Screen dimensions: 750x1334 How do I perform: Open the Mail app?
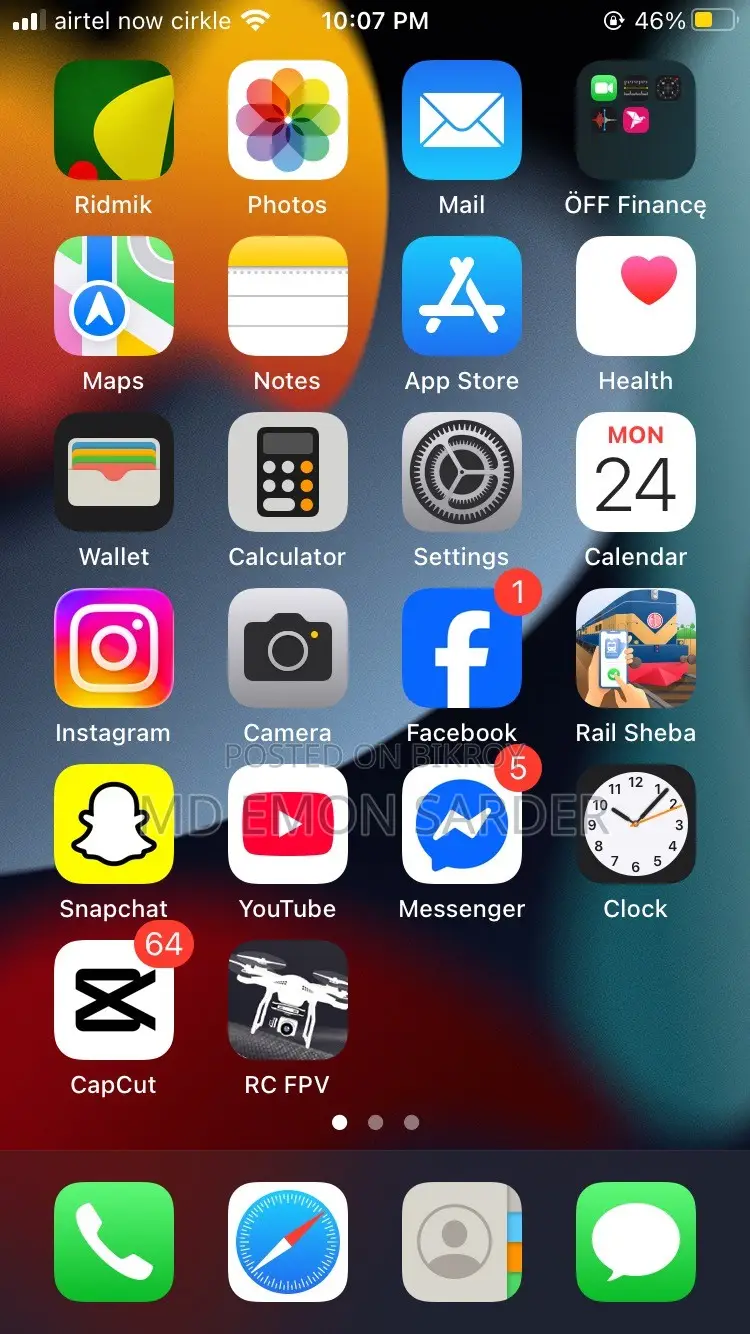462,120
